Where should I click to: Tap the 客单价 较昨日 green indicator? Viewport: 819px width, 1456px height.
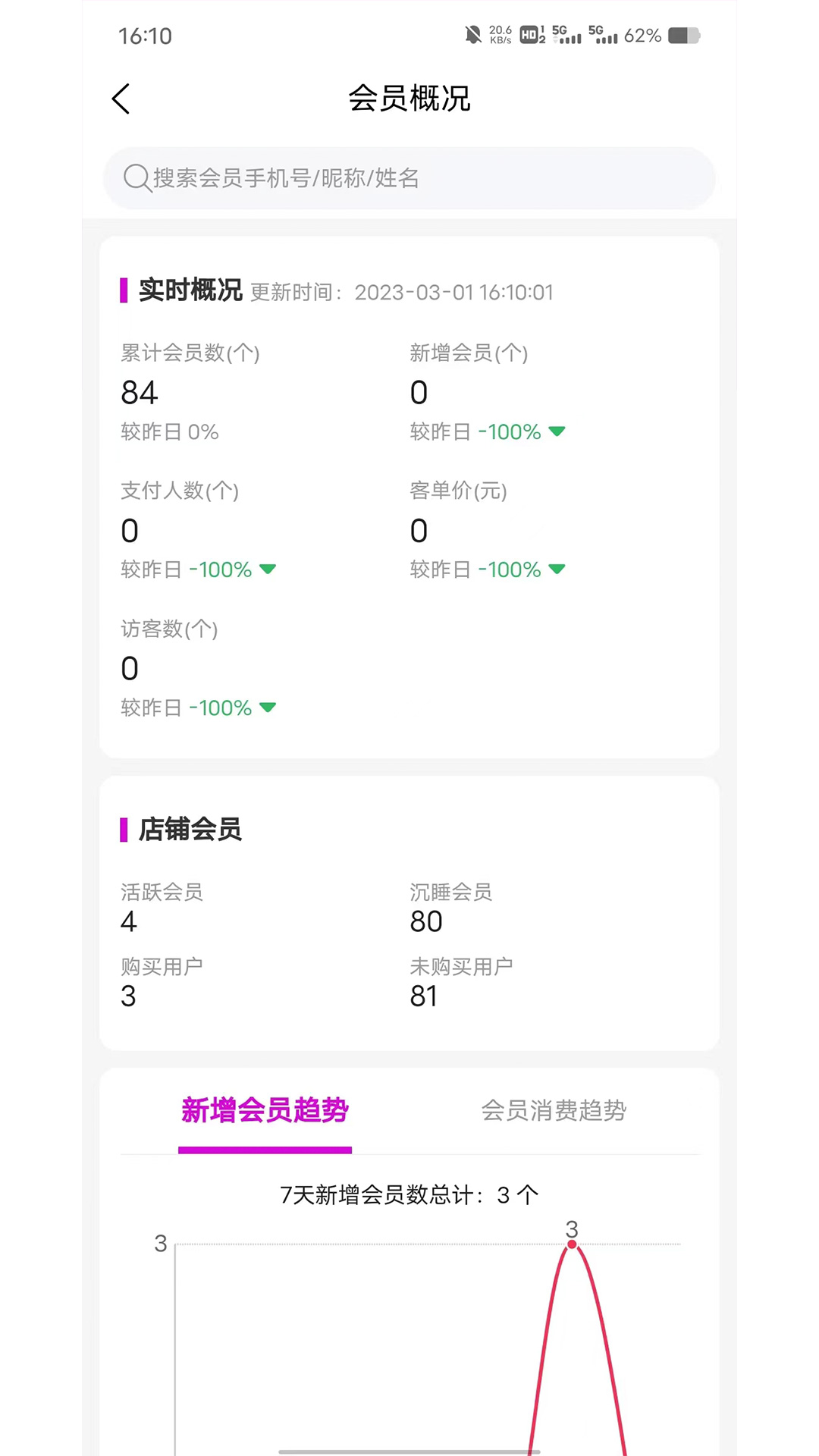coord(557,570)
